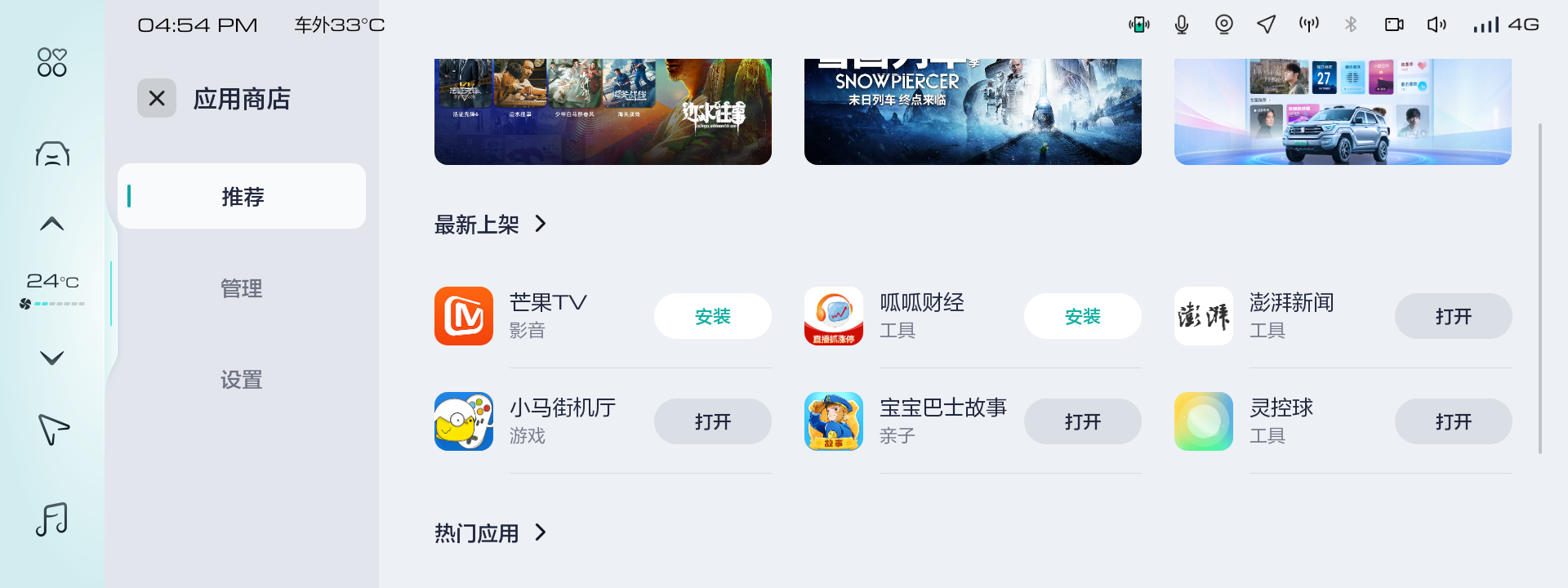Viewport: 1568px width, 588px height.
Task: Open the Snowpiercer banner
Action: pyautogui.click(x=973, y=111)
